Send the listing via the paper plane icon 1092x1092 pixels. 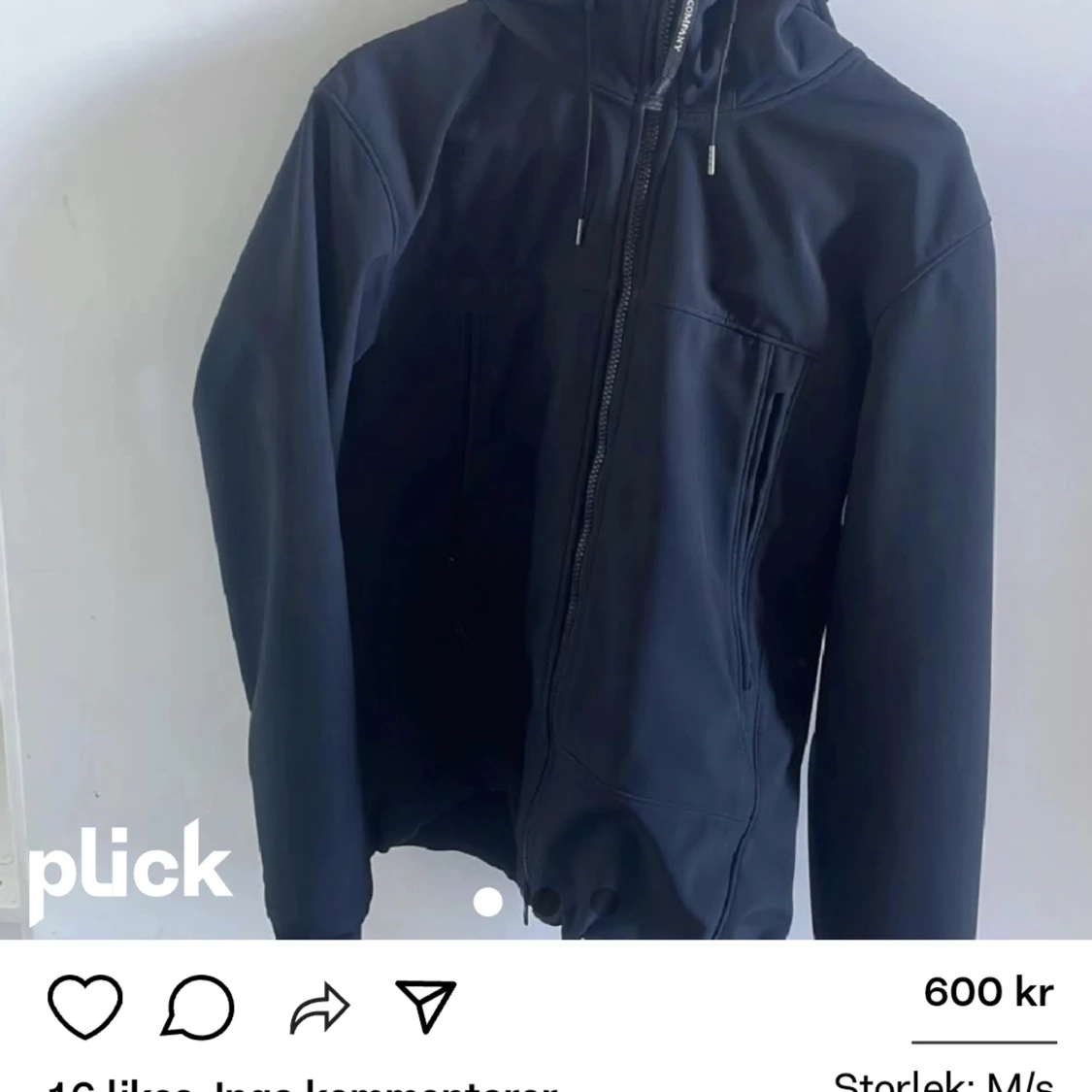[426, 1006]
